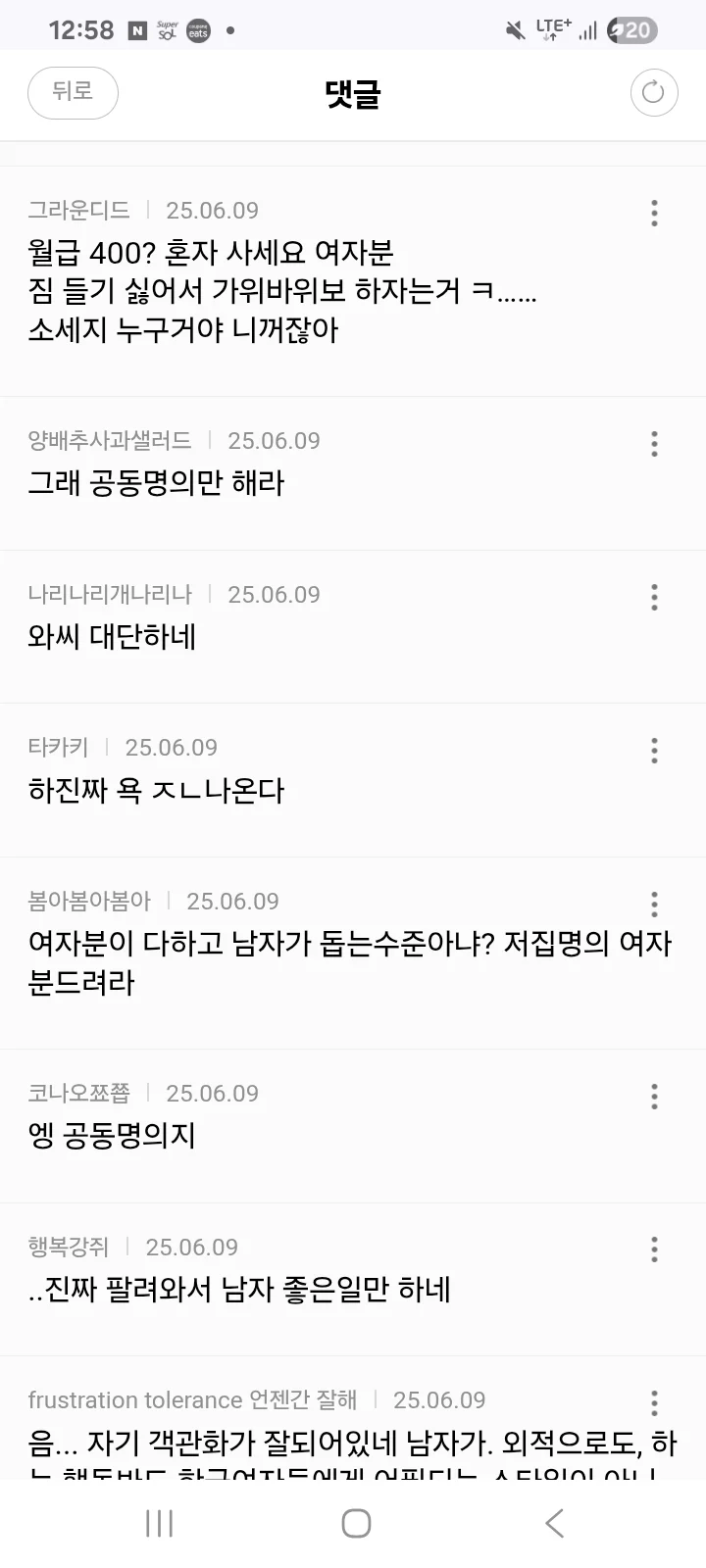Open options for 봄아봄아봄아's comment
Viewport: 706px width, 1568px height.
click(654, 904)
